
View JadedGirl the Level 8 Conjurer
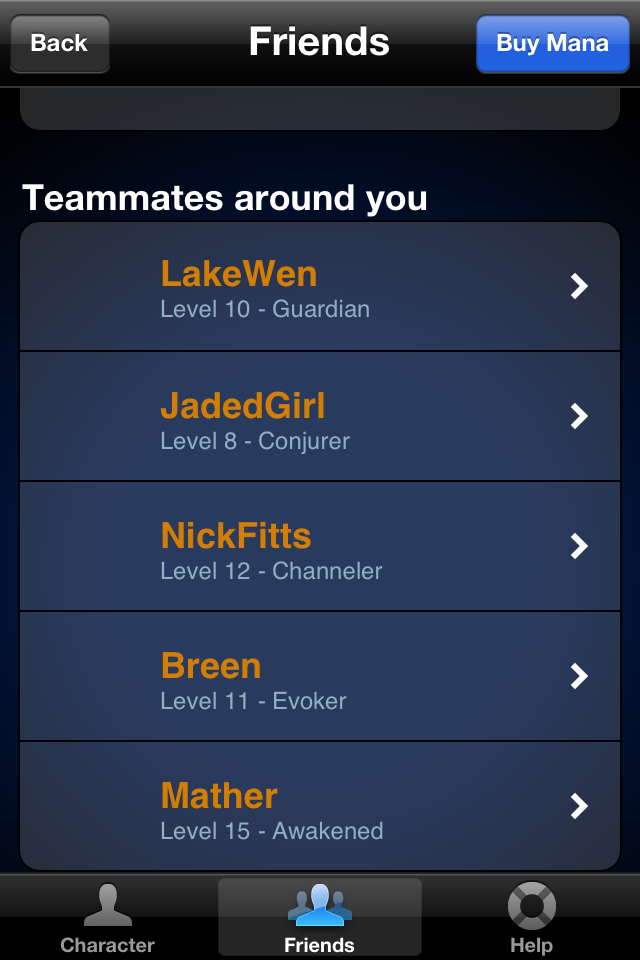click(320, 416)
